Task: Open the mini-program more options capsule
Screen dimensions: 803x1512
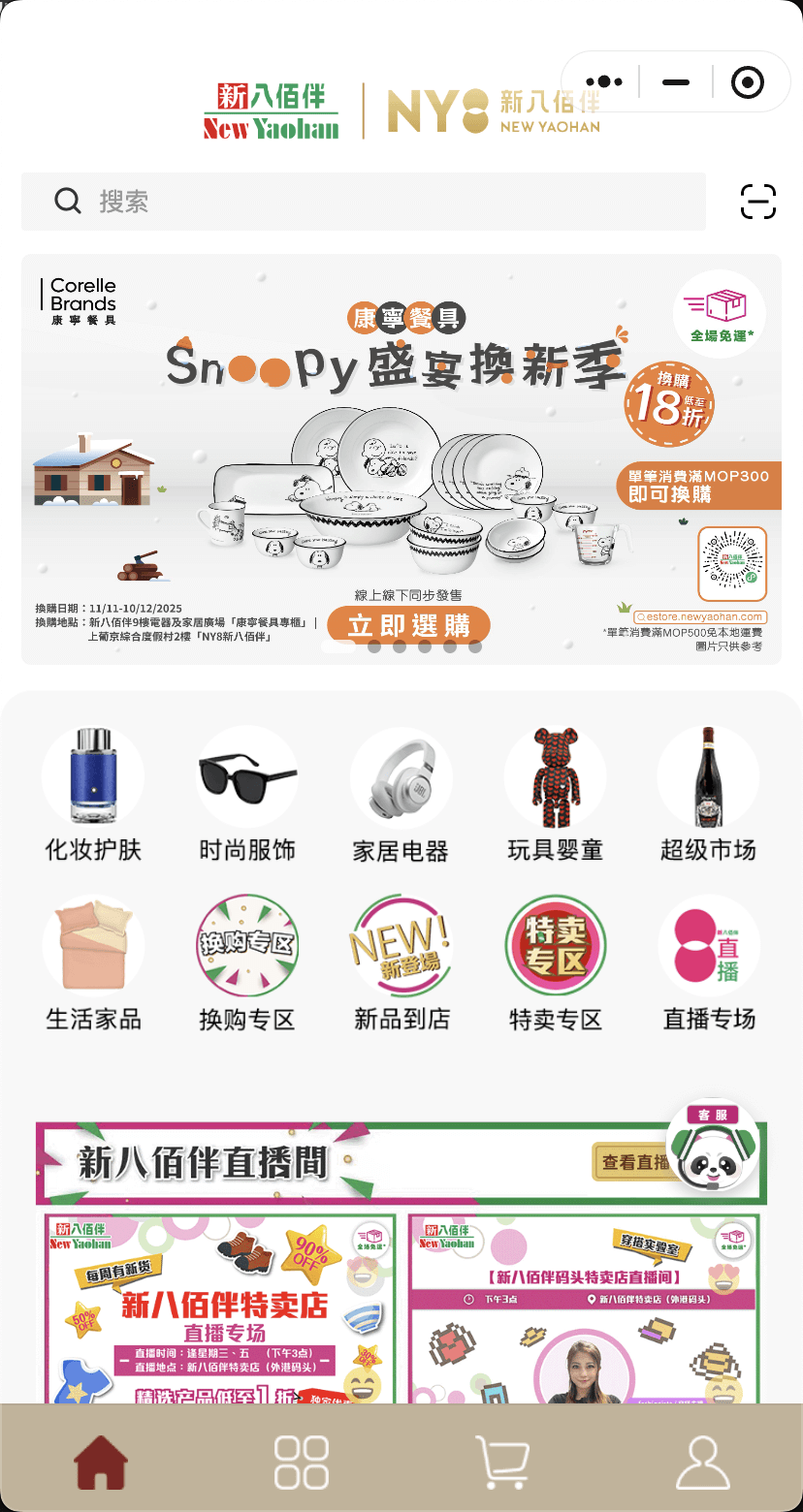Action: click(x=604, y=82)
